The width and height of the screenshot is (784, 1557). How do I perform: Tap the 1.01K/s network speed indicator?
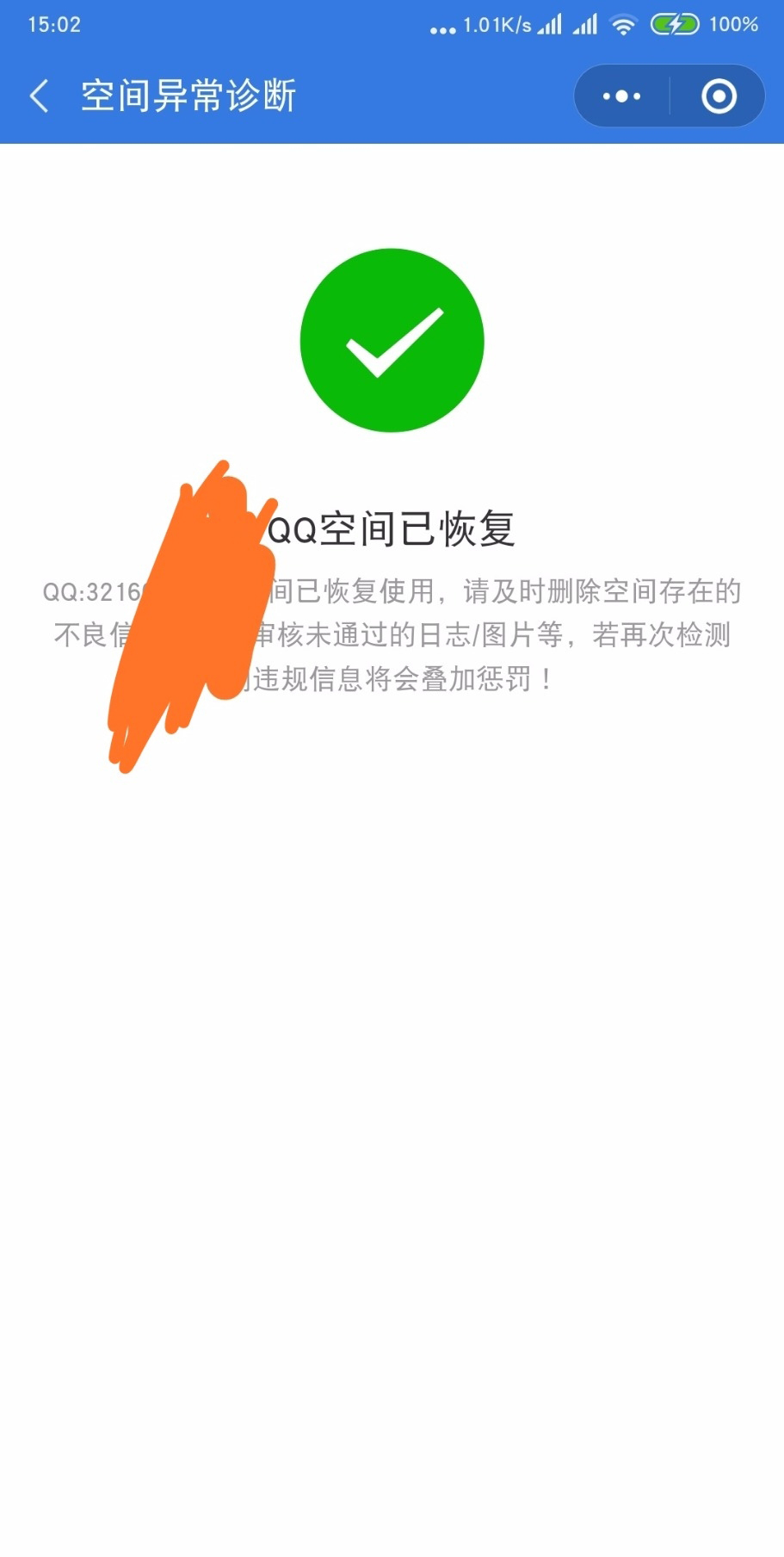point(499,24)
